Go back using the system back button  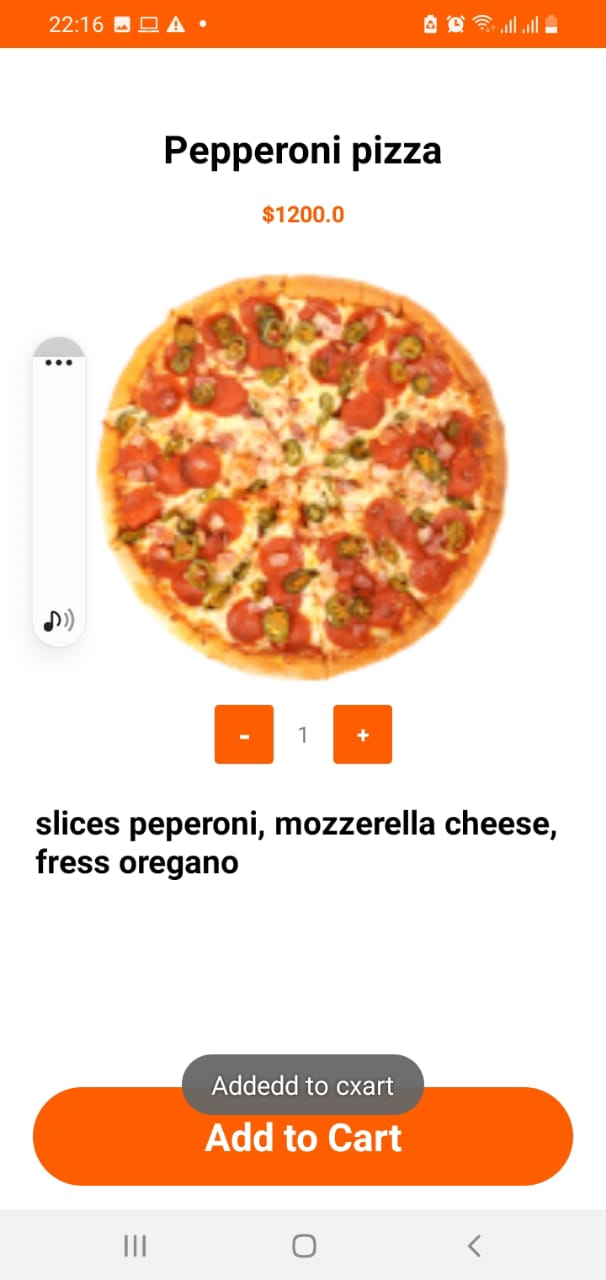(474, 1245)
